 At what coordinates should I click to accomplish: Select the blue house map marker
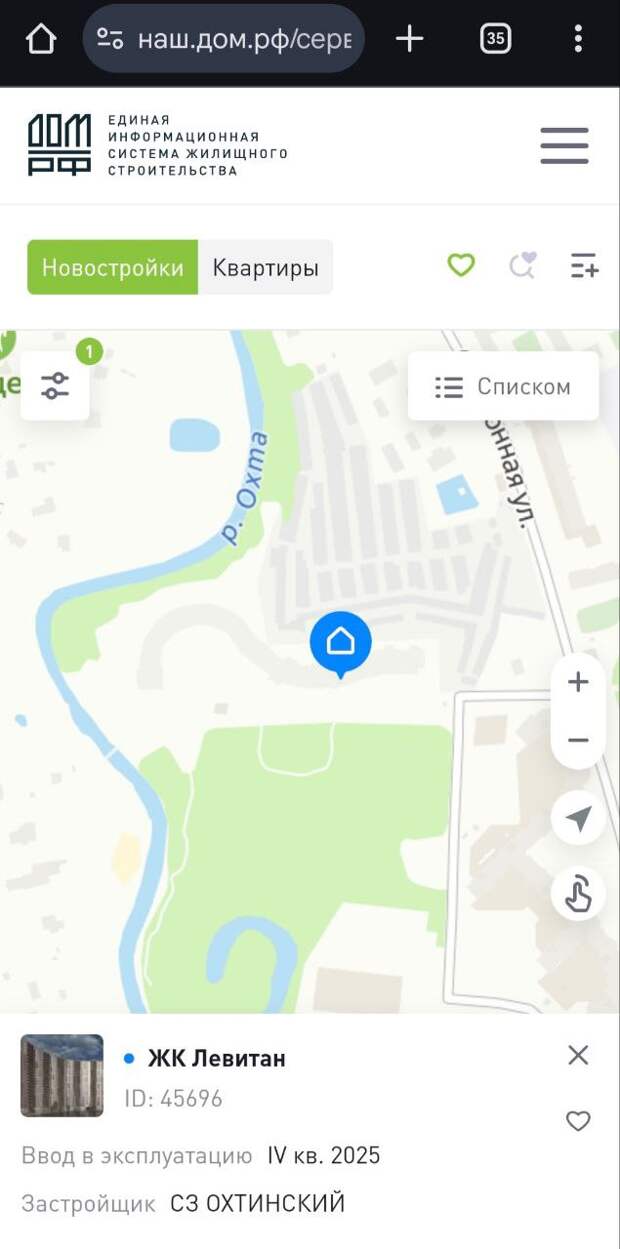click(341, 642)
